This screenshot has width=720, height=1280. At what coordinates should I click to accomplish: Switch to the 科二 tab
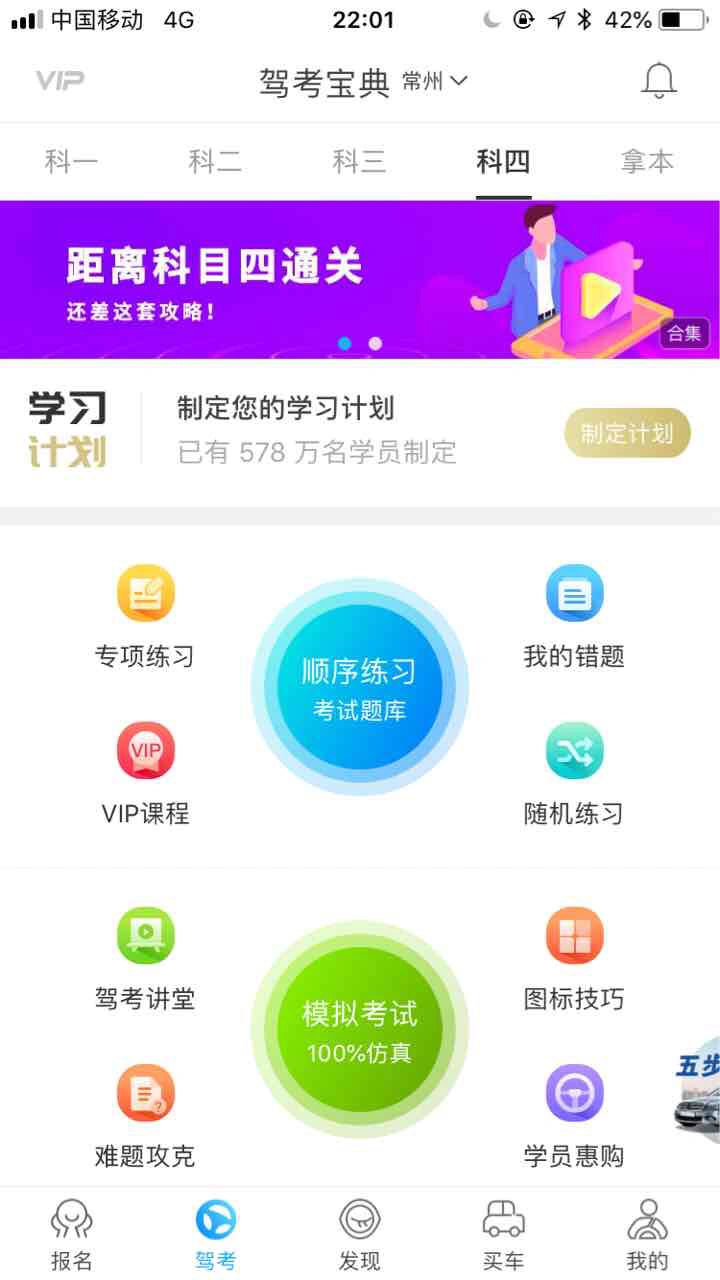tap(215, 161)
